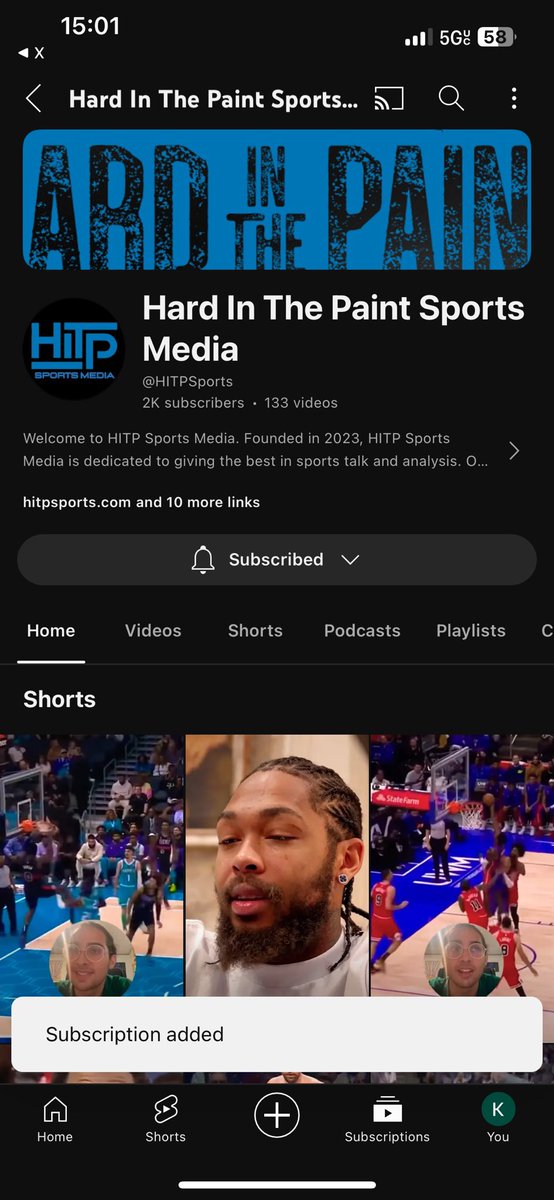Image resolution: width=554 pixels, height=1200 pixels.
Task: Open the cast to device icon
Action: (x=388, y=98)
